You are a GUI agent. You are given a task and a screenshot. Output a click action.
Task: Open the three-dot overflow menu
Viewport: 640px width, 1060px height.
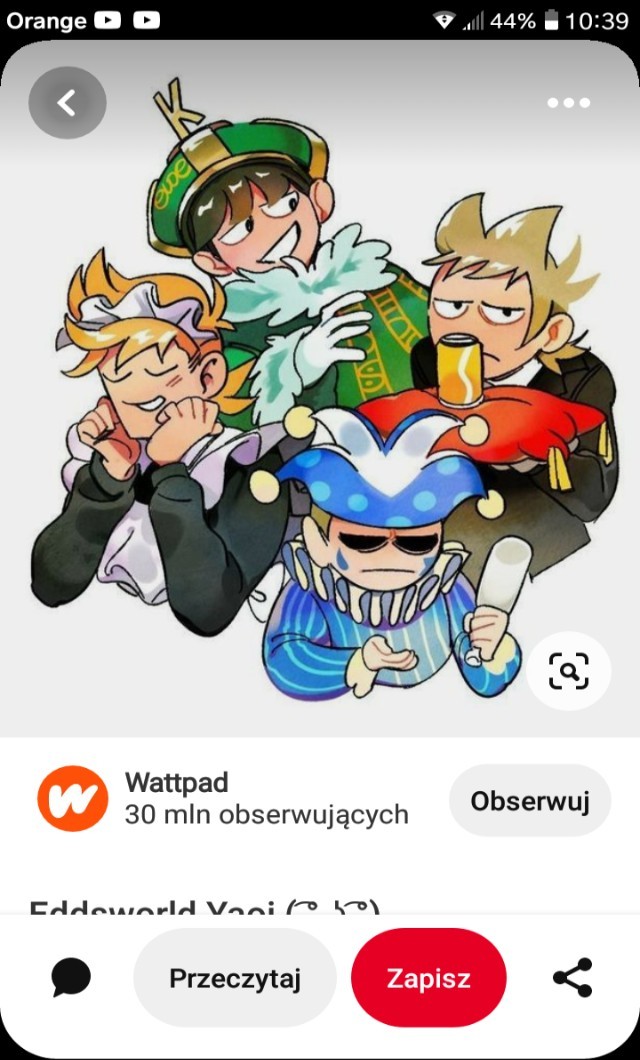(x=568, y=103)
